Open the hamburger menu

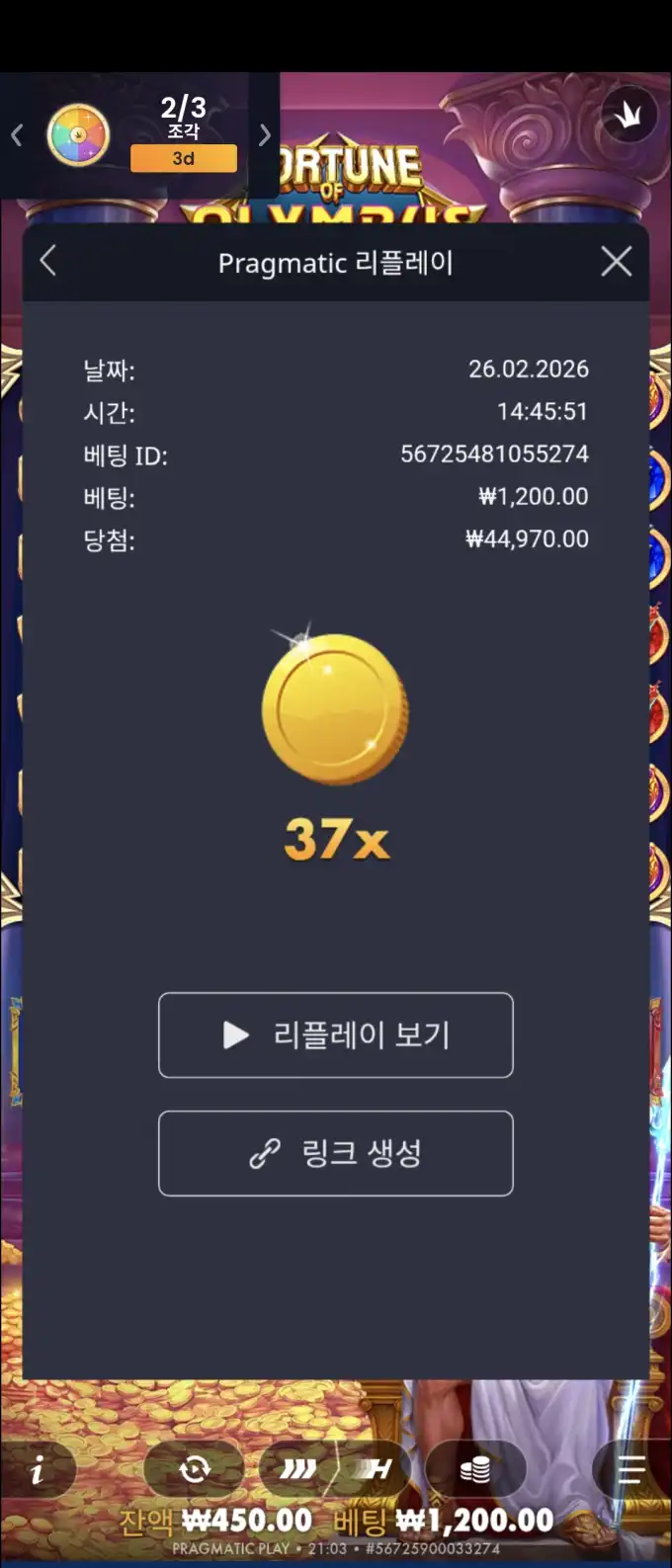[x=630, y=1470]
